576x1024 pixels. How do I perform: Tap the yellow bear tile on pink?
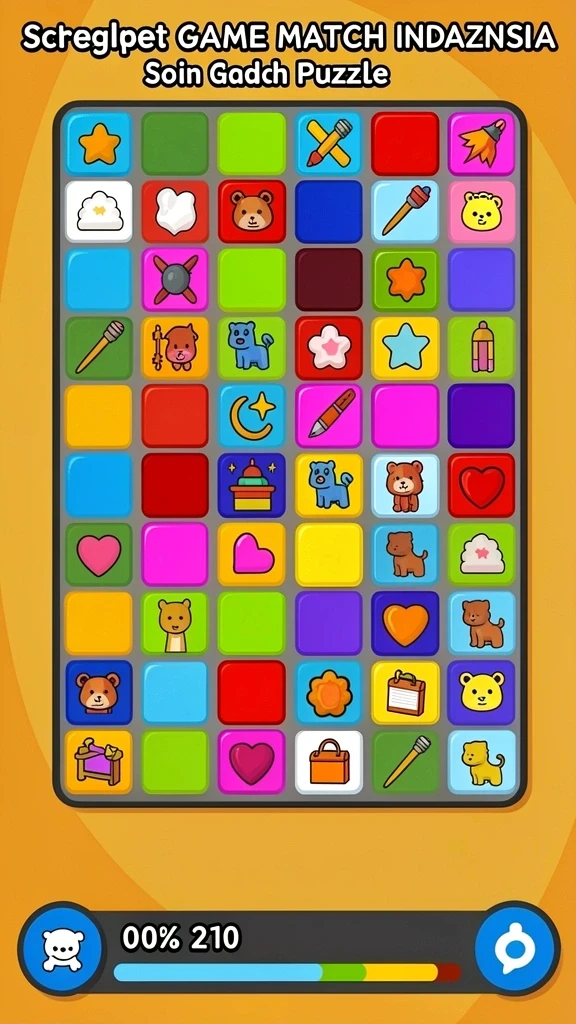[x=481, y=212]
